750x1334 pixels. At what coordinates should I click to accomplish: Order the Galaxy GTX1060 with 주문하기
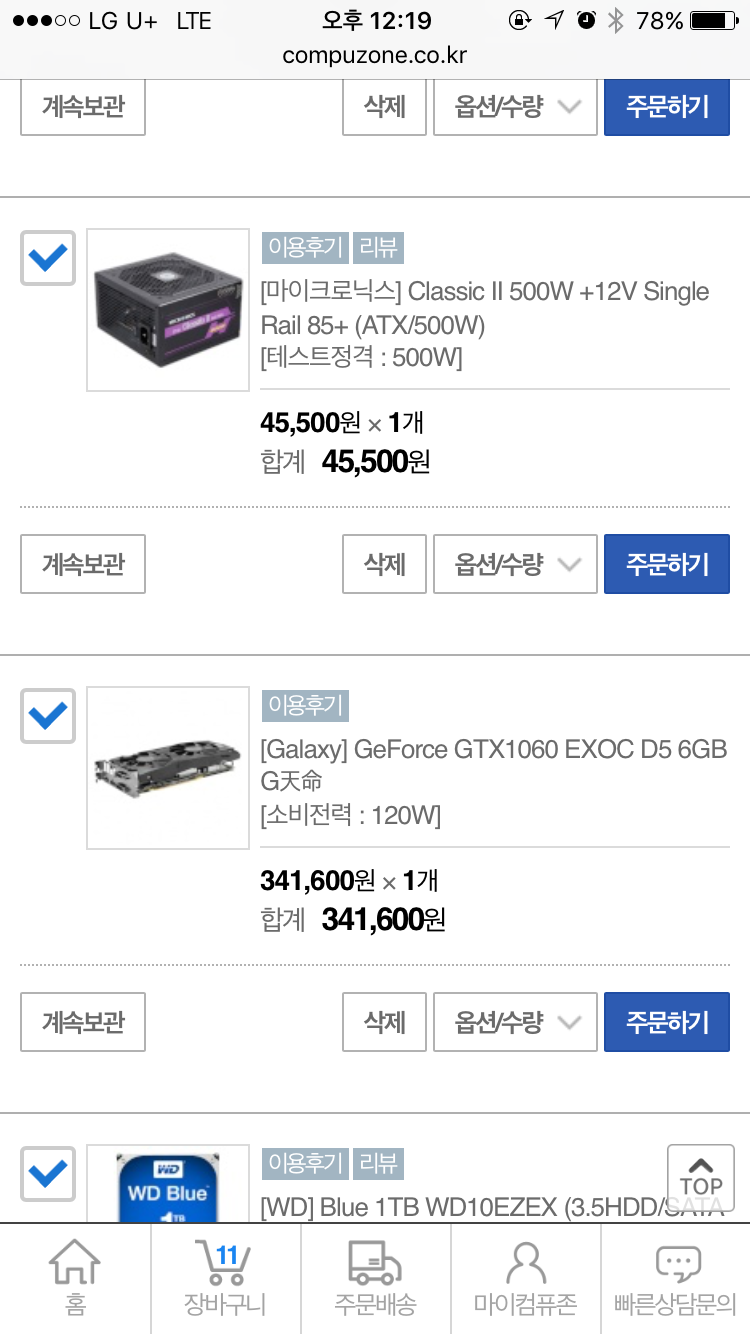(666, 1022)
